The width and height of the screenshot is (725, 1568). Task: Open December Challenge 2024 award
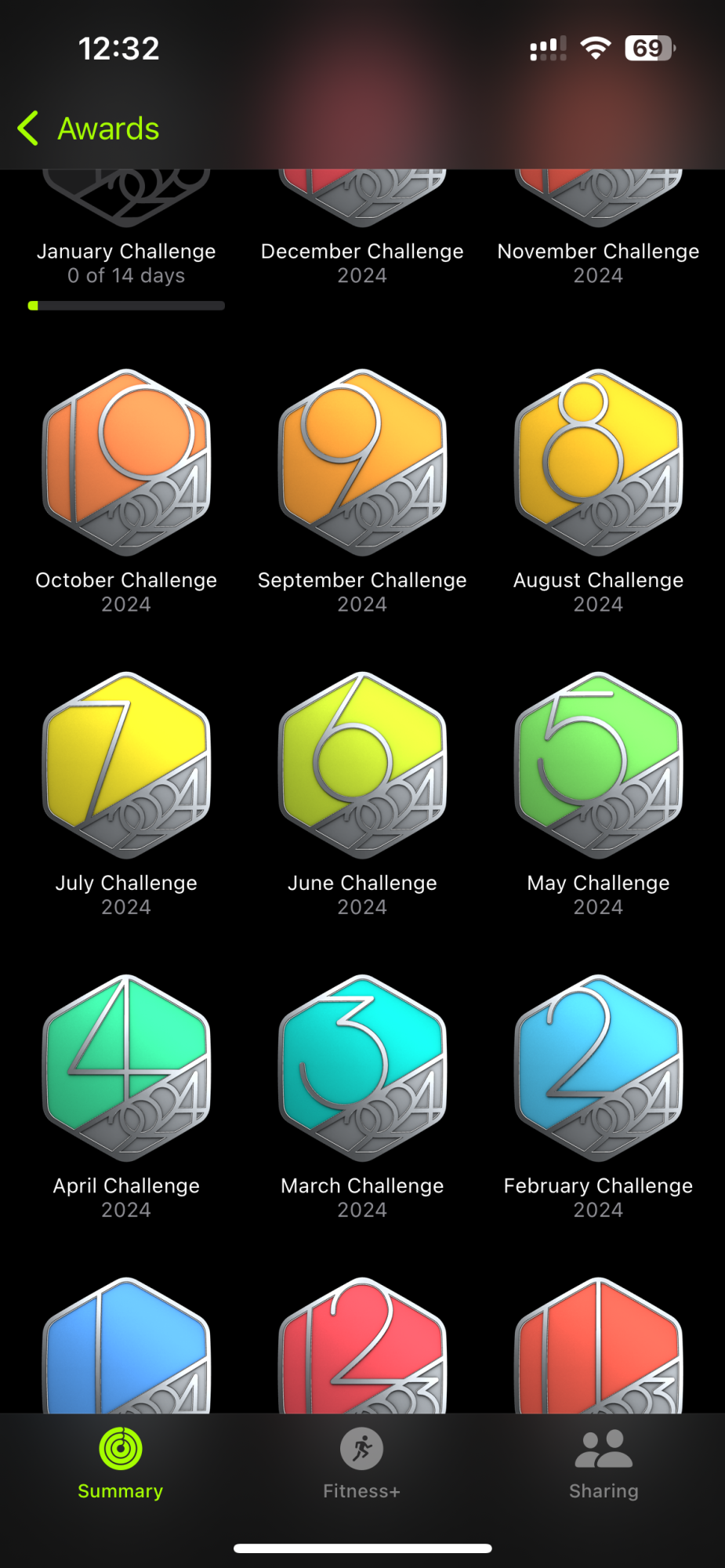pos(362,252)
